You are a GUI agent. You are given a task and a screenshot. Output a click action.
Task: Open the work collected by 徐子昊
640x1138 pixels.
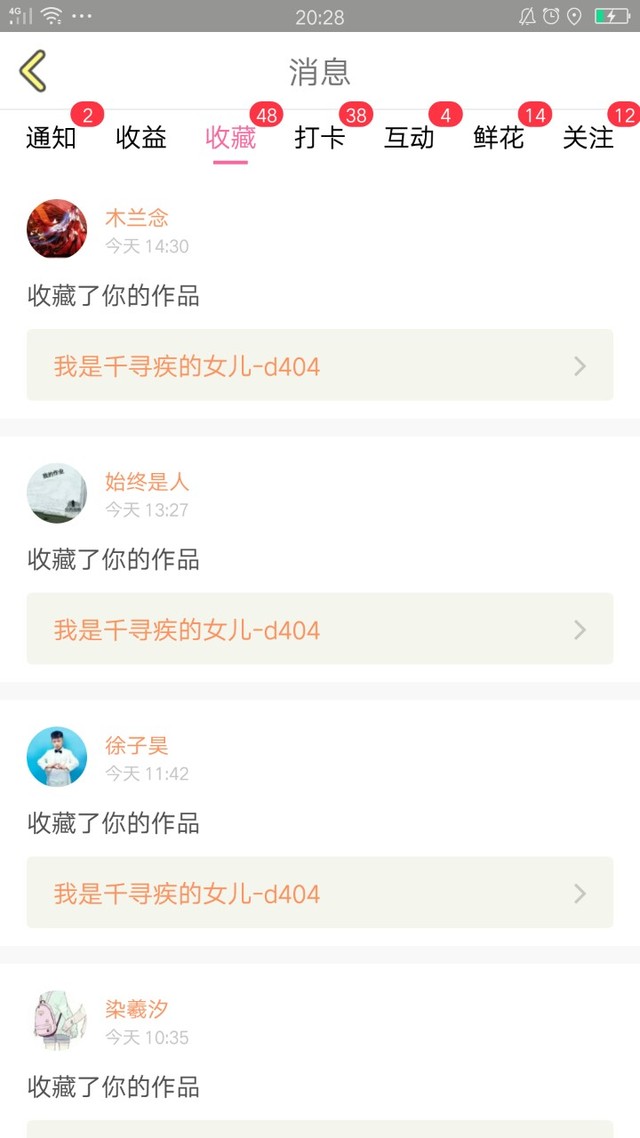(x=320, y=892)
